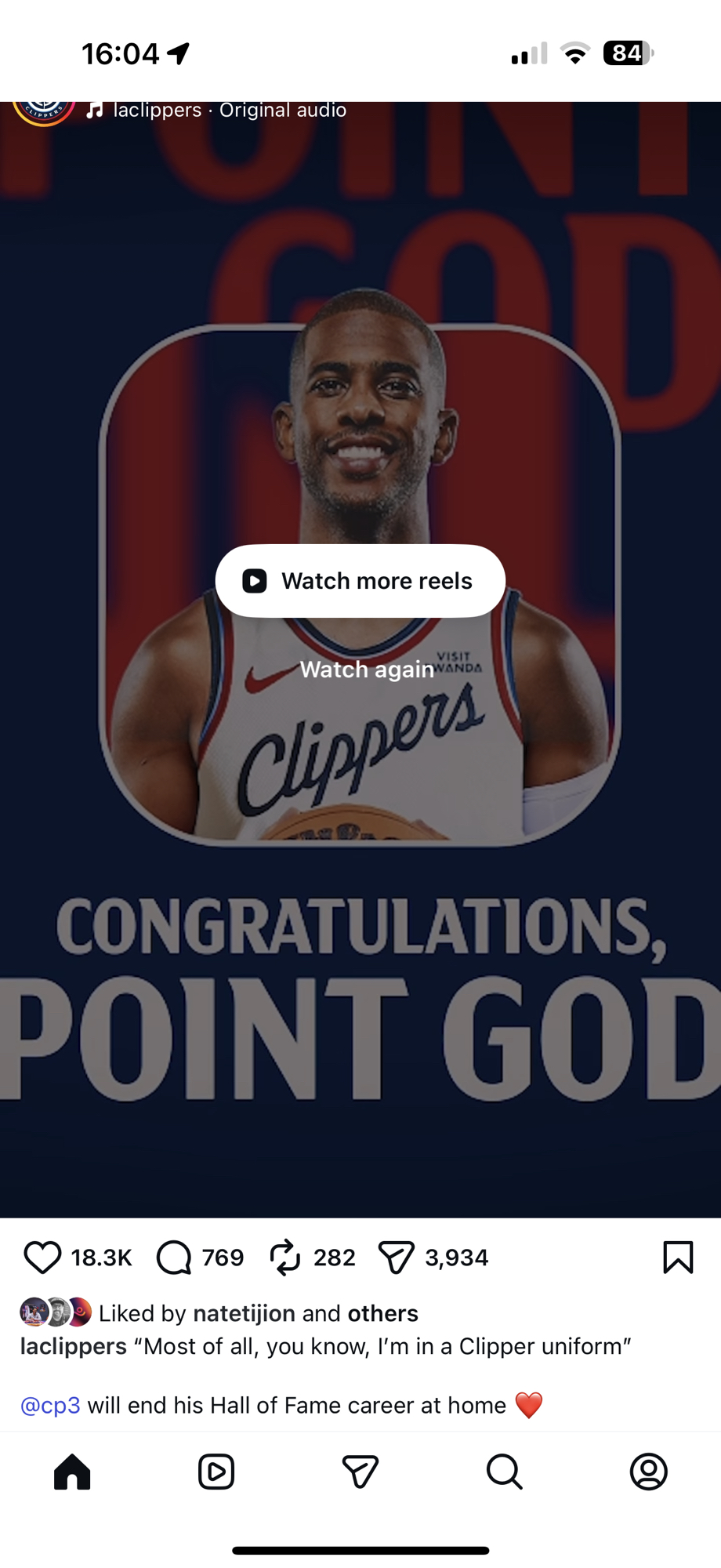This screenshot has height=1568, width=721.
Task: Repost this reel with the repost icon
Action: click(285, 1258)
